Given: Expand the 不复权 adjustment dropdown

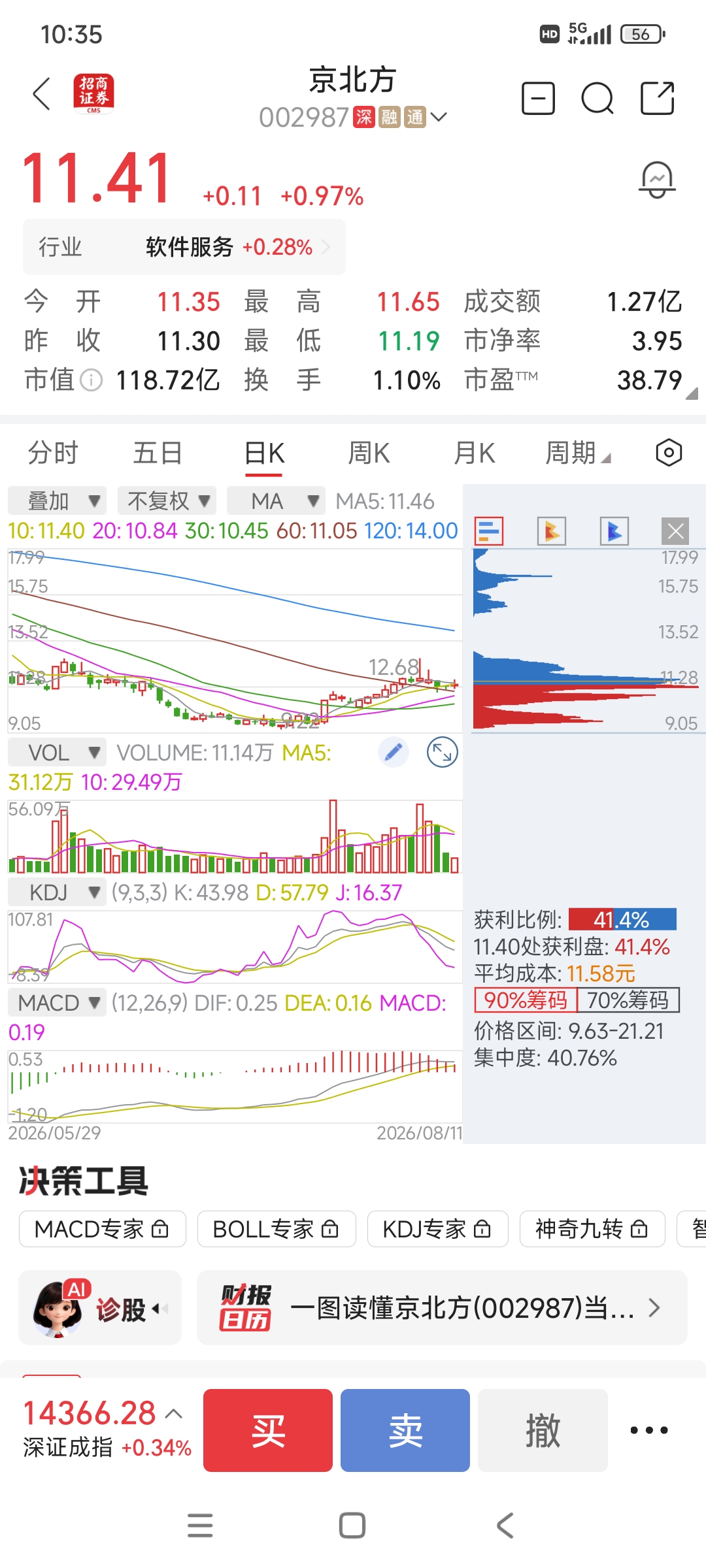Looking at the screenshot, I should pos(167,501).
